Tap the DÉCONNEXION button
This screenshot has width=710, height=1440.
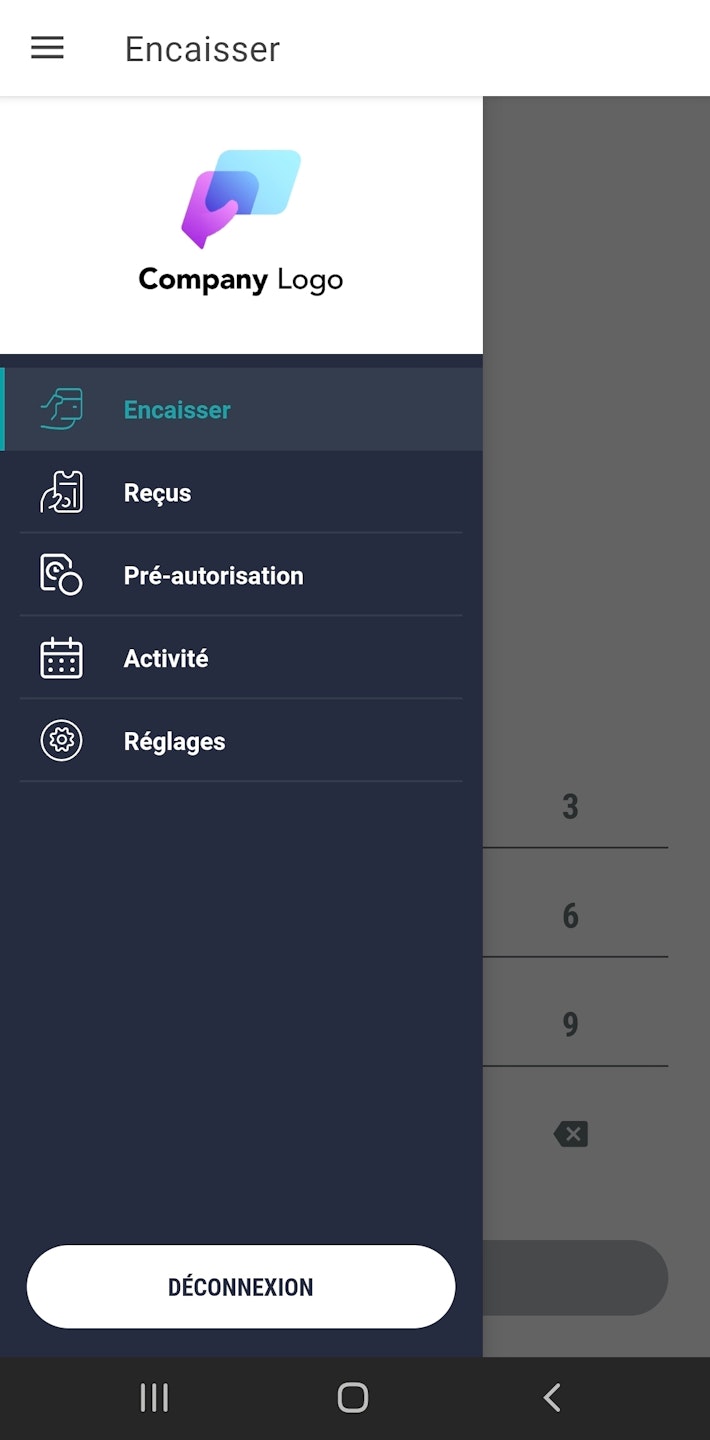[x=241, y=1287]
